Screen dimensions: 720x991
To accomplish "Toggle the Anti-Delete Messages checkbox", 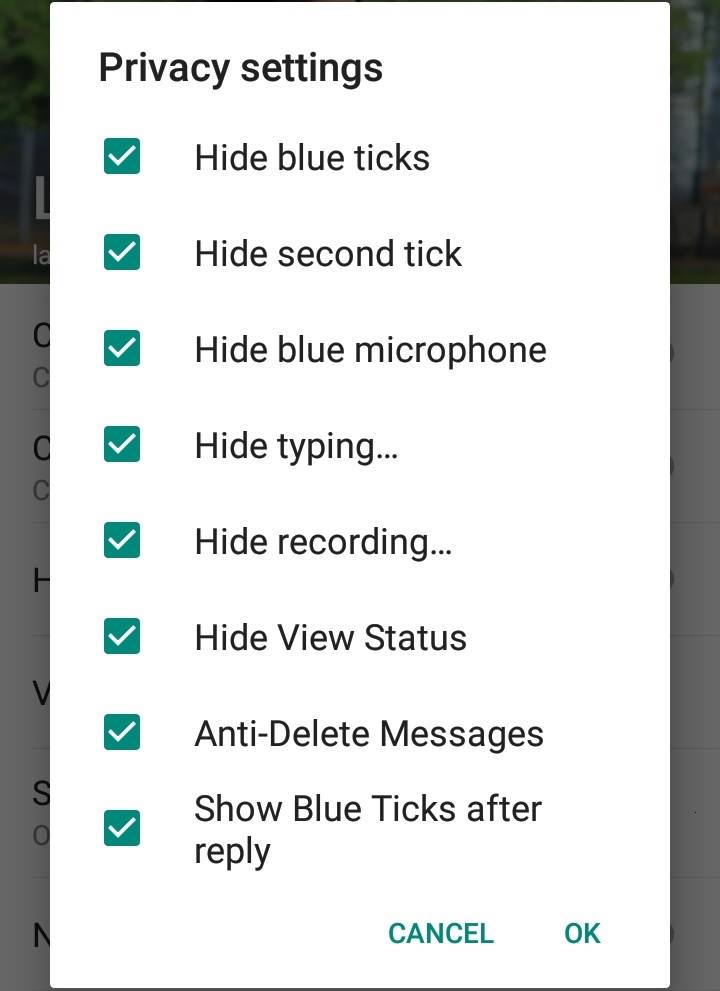I will pos(121,733).
